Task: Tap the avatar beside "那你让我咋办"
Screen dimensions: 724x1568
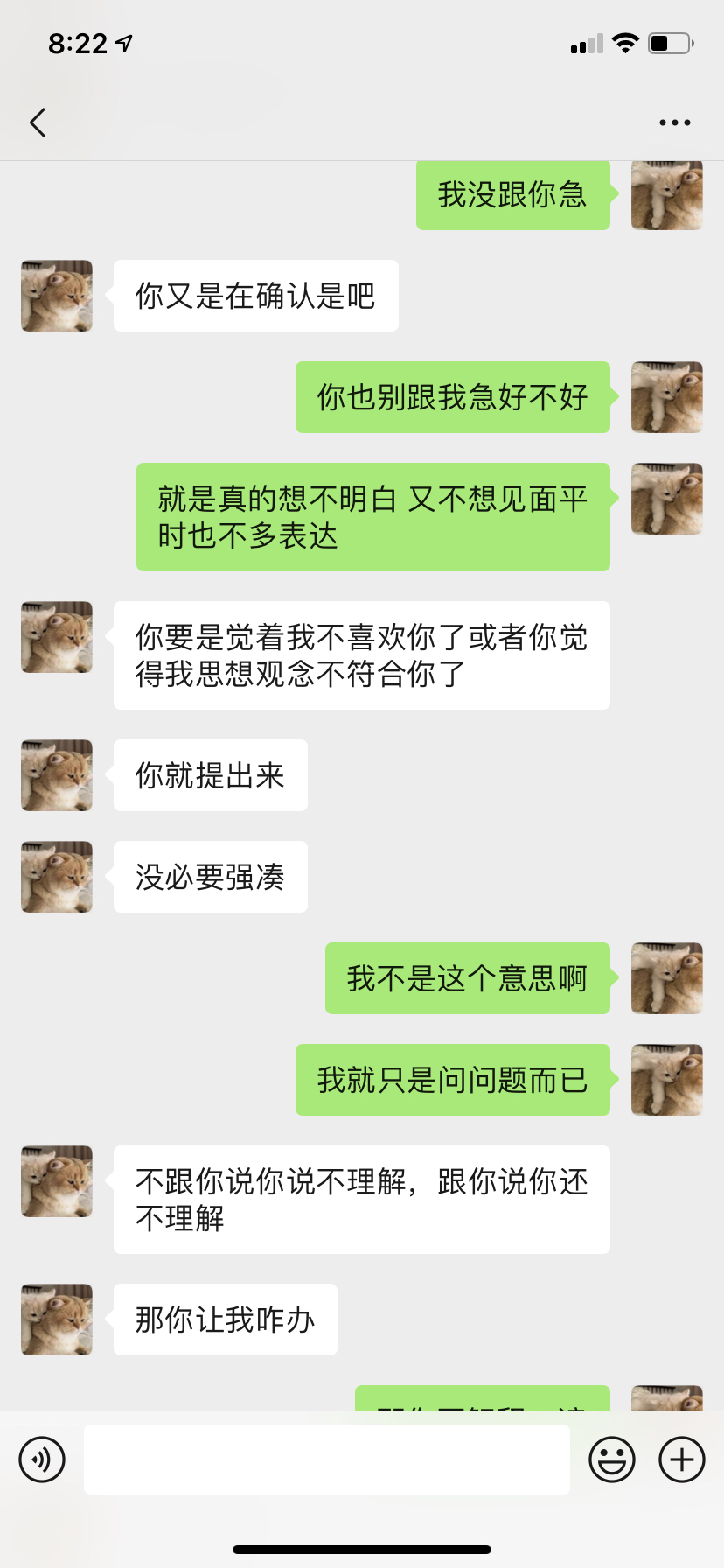Action: pyautogui.click(x=57, y=1319)
